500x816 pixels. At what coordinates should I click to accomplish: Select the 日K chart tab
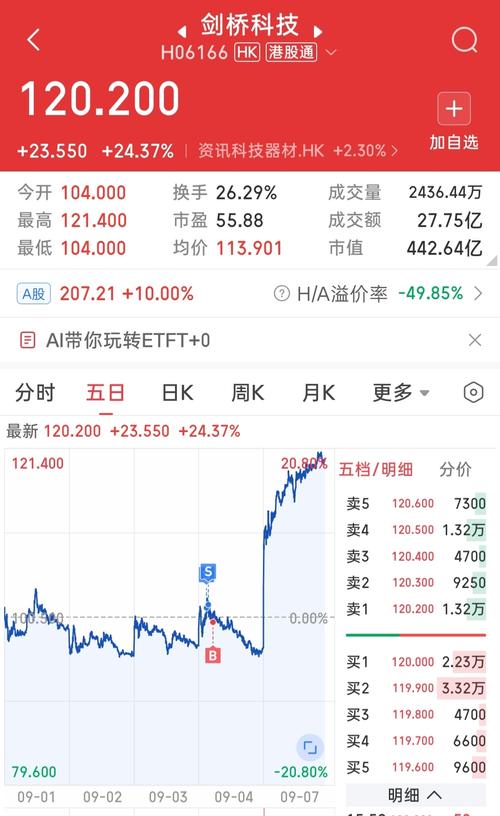click(x=177, y=392)
